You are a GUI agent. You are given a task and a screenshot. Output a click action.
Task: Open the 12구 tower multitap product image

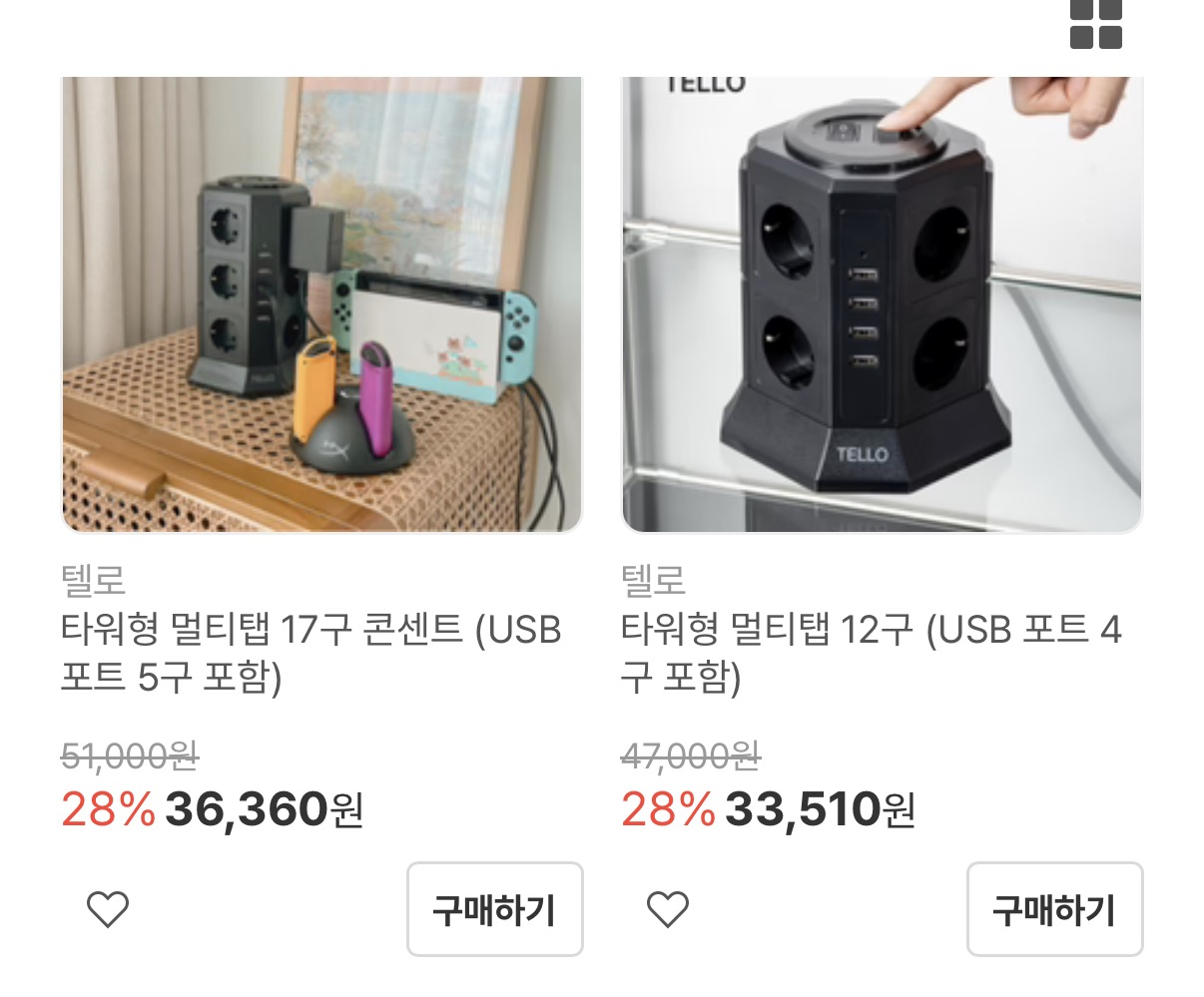click(x=882, y=304)
